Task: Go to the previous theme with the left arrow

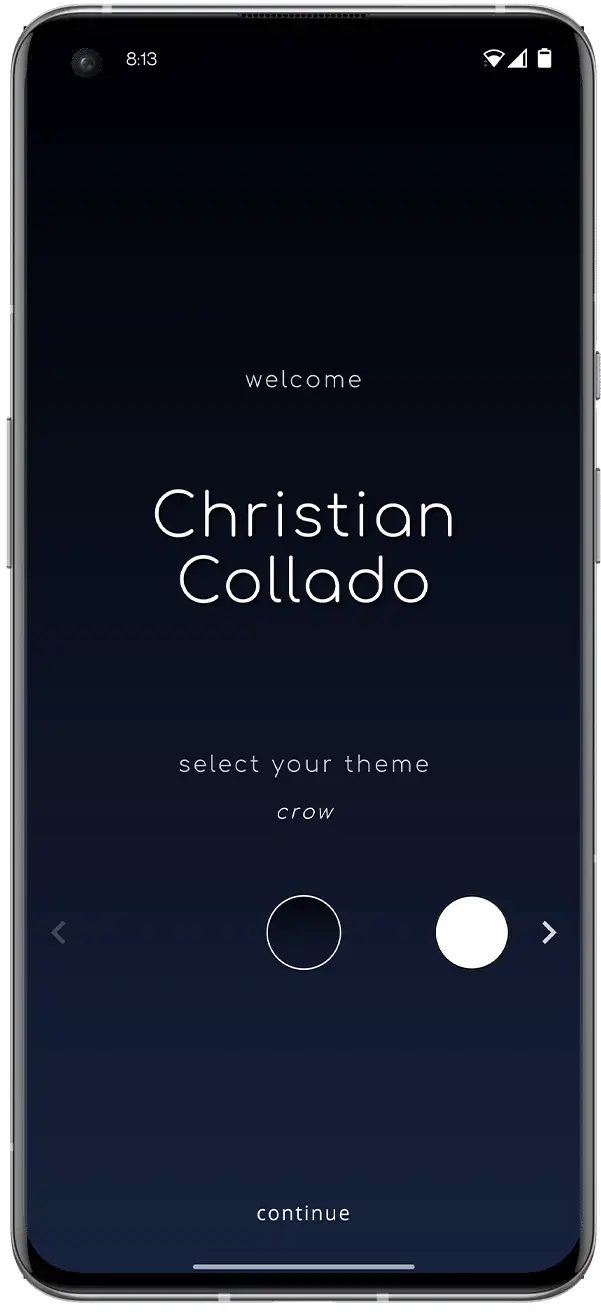Action: coord(58,933)
